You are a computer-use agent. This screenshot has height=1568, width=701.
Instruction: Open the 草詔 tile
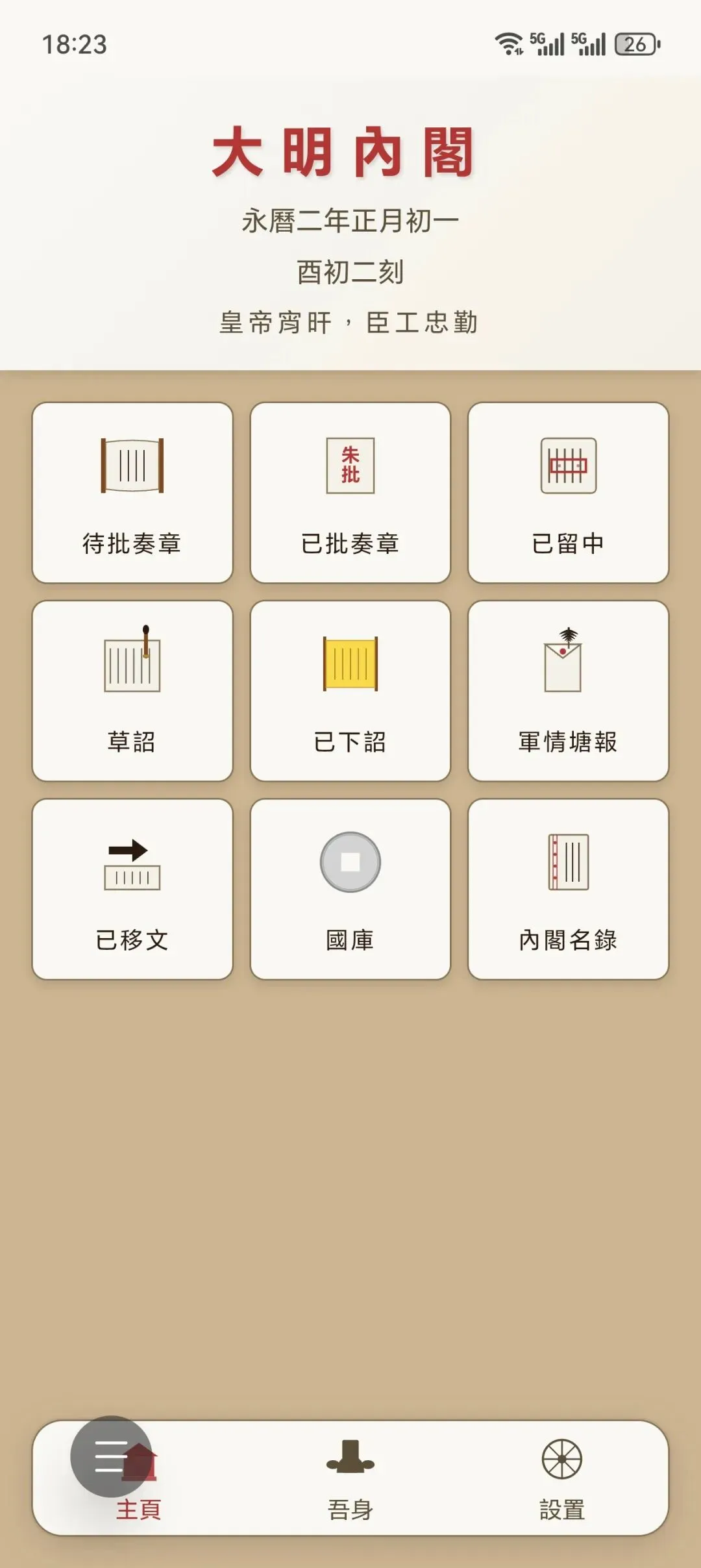pyautogui.click(x=132, y=690)
